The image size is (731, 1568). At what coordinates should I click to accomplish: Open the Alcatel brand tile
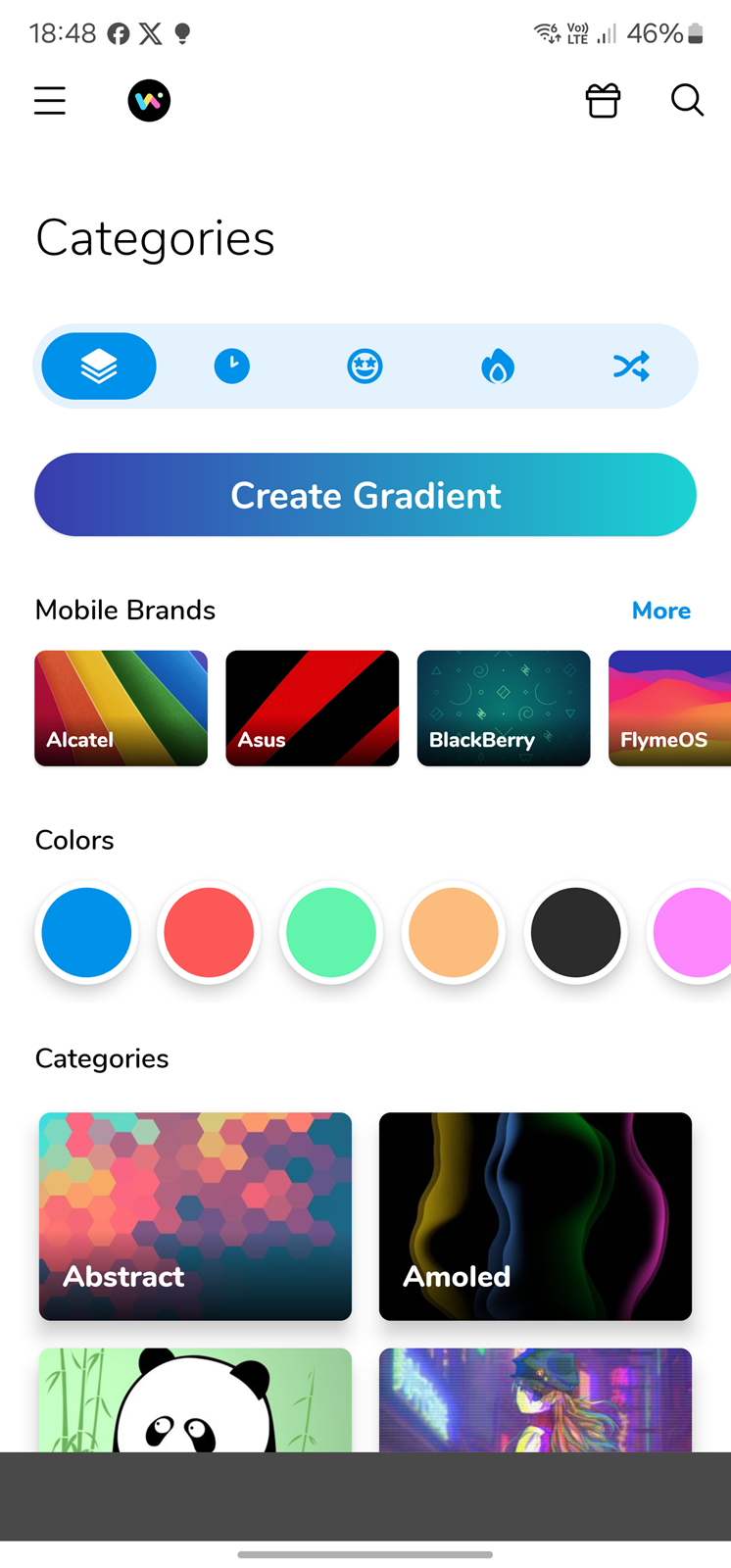122,709
